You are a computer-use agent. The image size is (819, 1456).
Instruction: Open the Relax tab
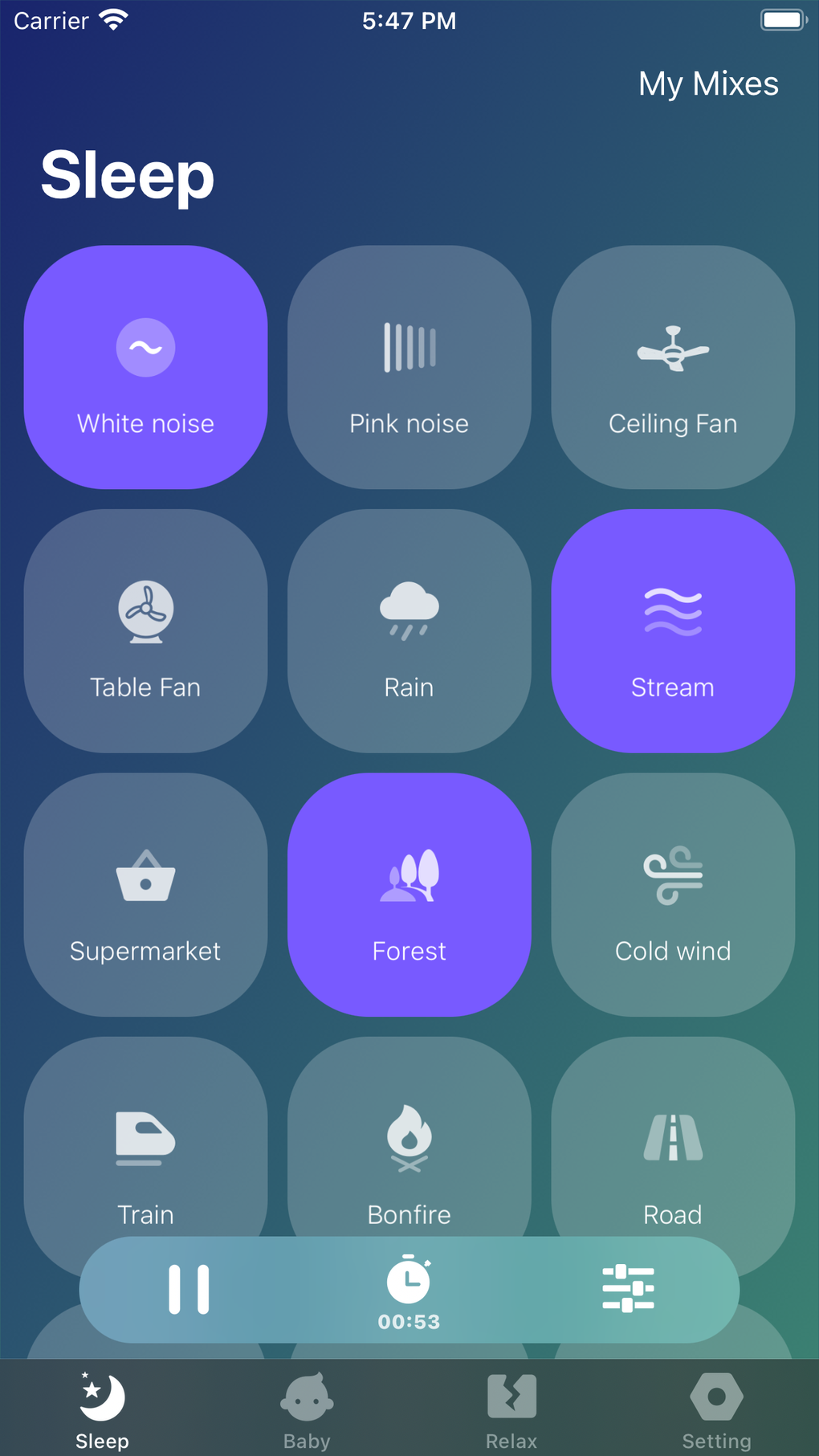[x=511, y=1405]
